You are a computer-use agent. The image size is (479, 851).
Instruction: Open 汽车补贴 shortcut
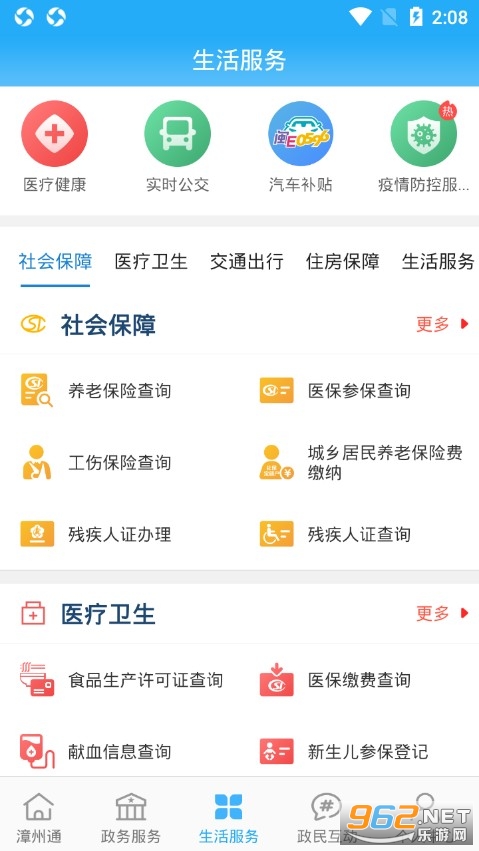tap(301, 147)
